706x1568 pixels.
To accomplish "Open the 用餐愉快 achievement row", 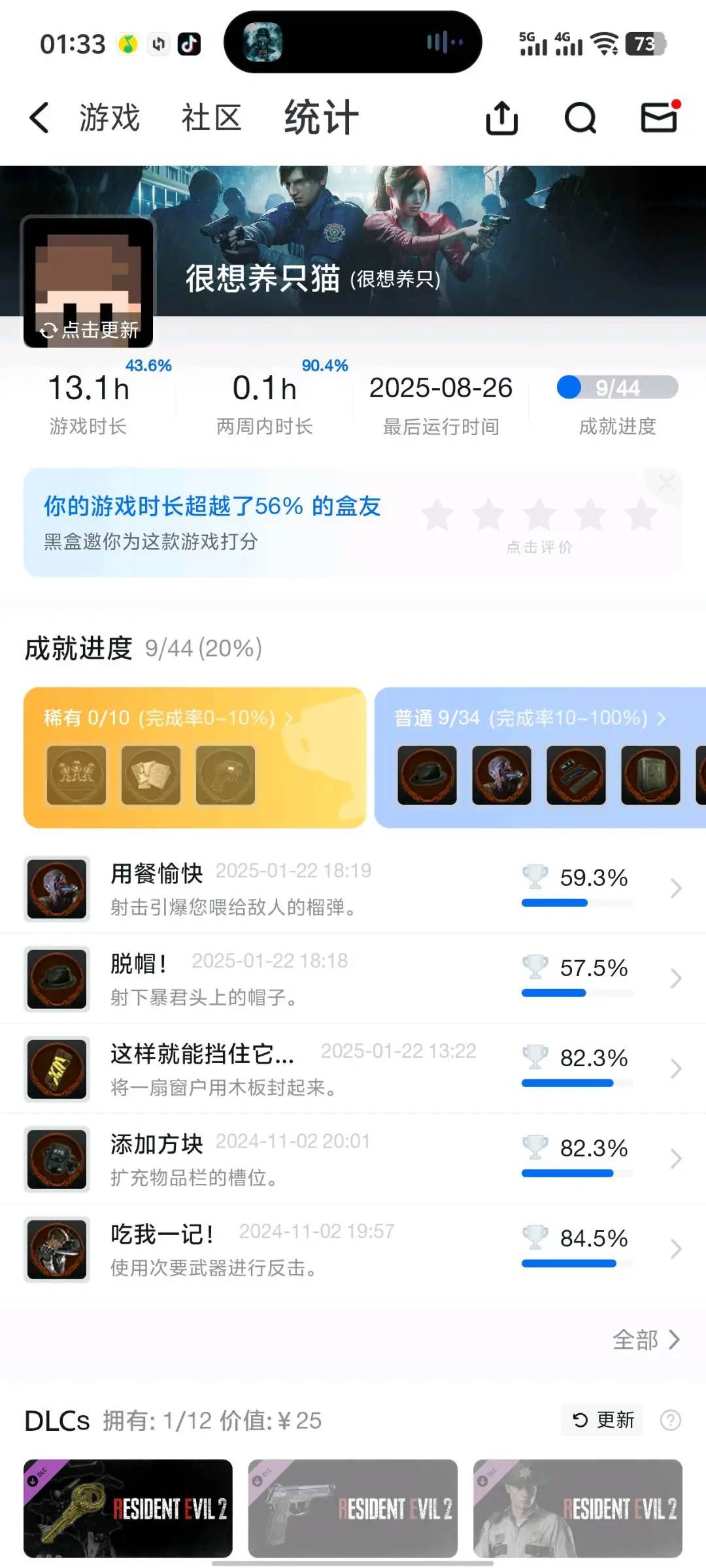I will pyautogui.click(x=353, y=888).
